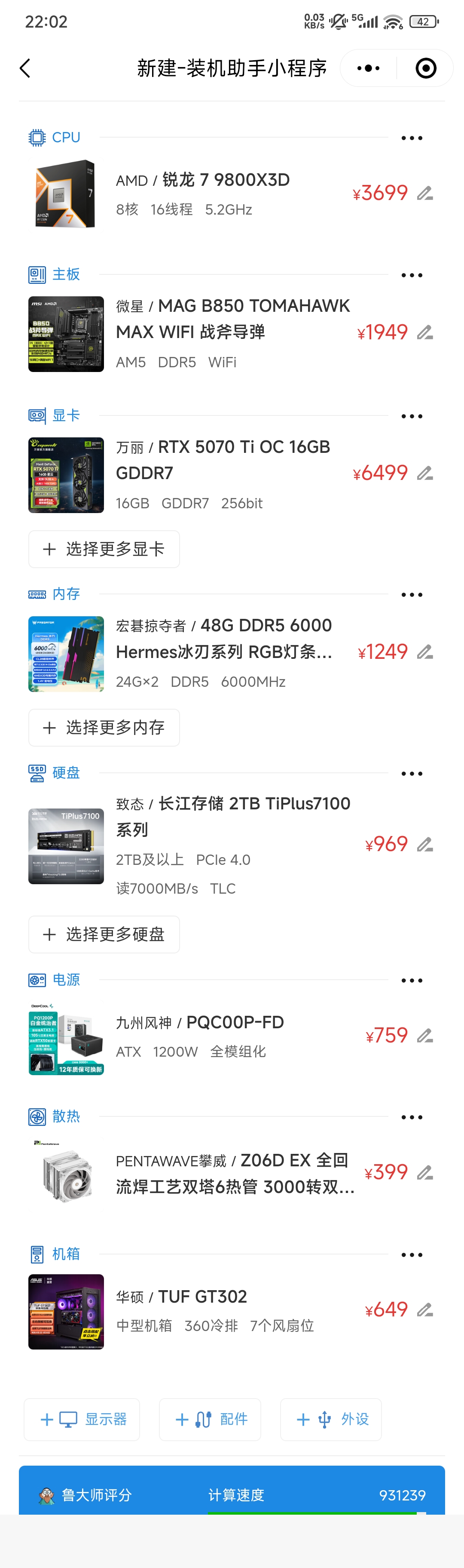Image resolution: width=464 pixels, height=1568 pixels.
Task: Add a 显示器 to the build
Action: click(82, 1420)
